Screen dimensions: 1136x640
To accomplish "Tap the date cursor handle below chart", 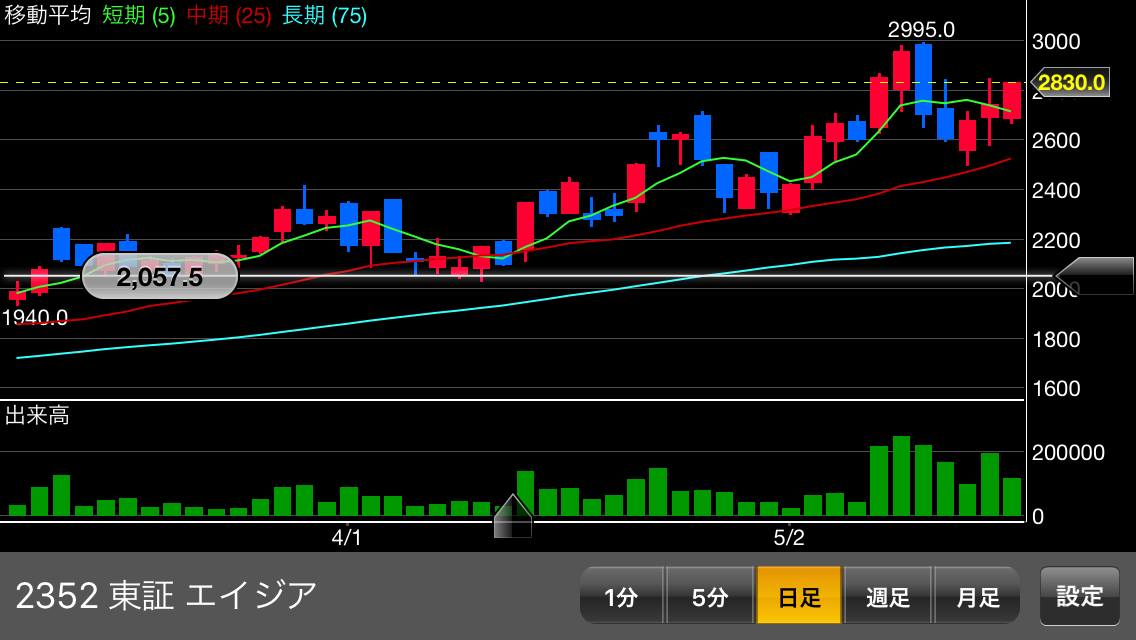I will coord(513,517).
